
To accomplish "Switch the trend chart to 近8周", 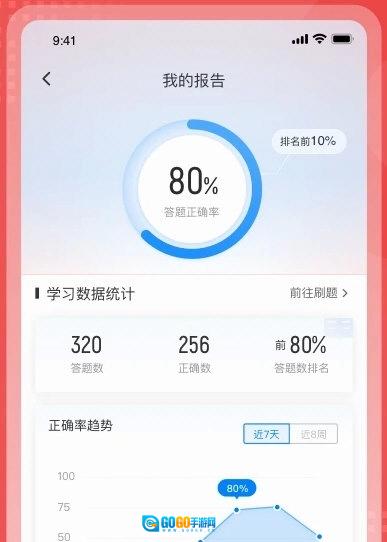I will pos(313,434).
